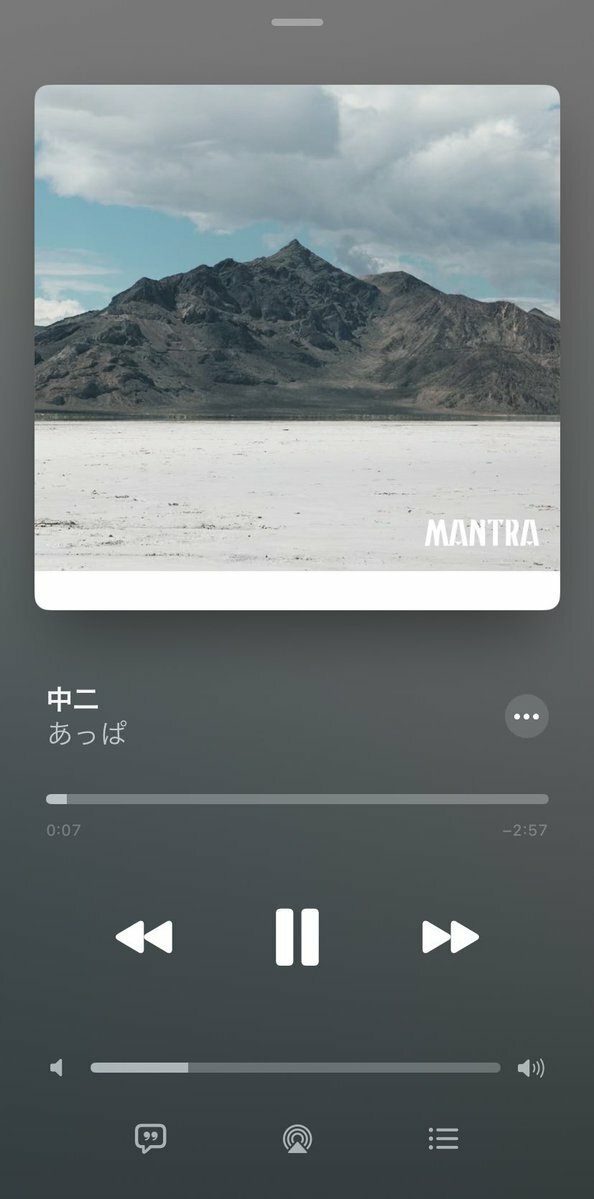The height and width of the screenshot is (1199, 594).
Task: Open the Up Next queue list
Action: [443, 1139]
